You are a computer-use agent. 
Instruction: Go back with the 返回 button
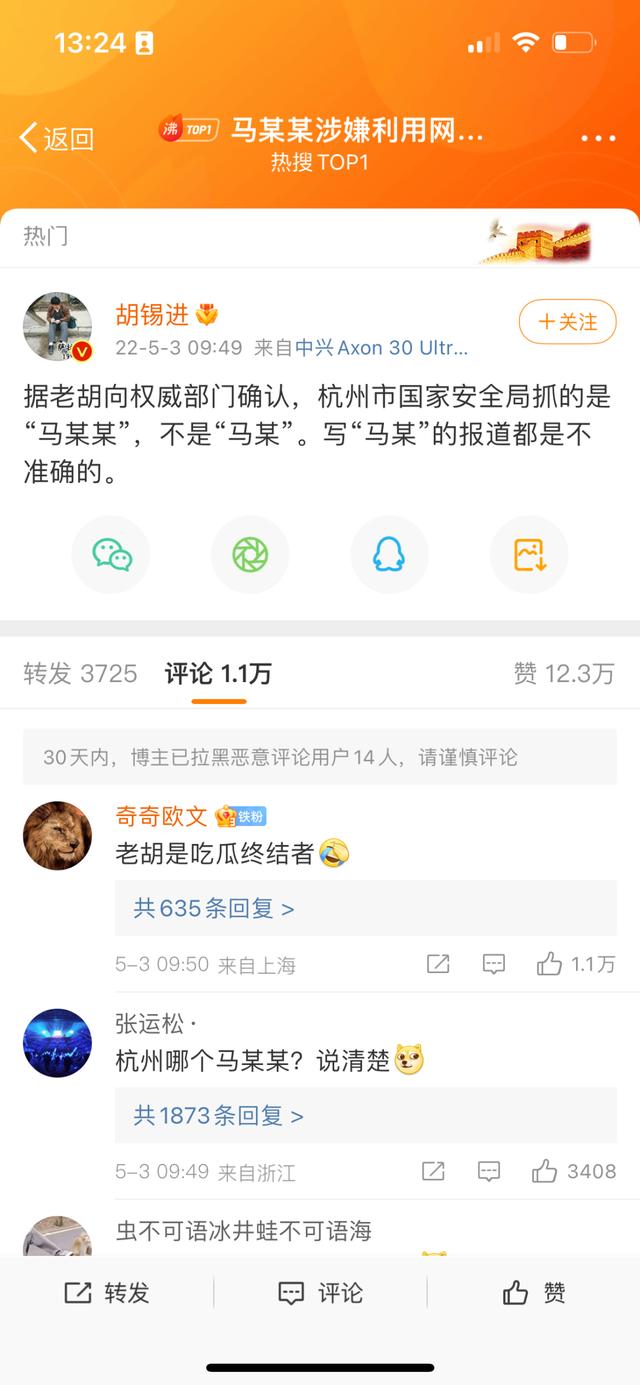click(x=57, y=138)
